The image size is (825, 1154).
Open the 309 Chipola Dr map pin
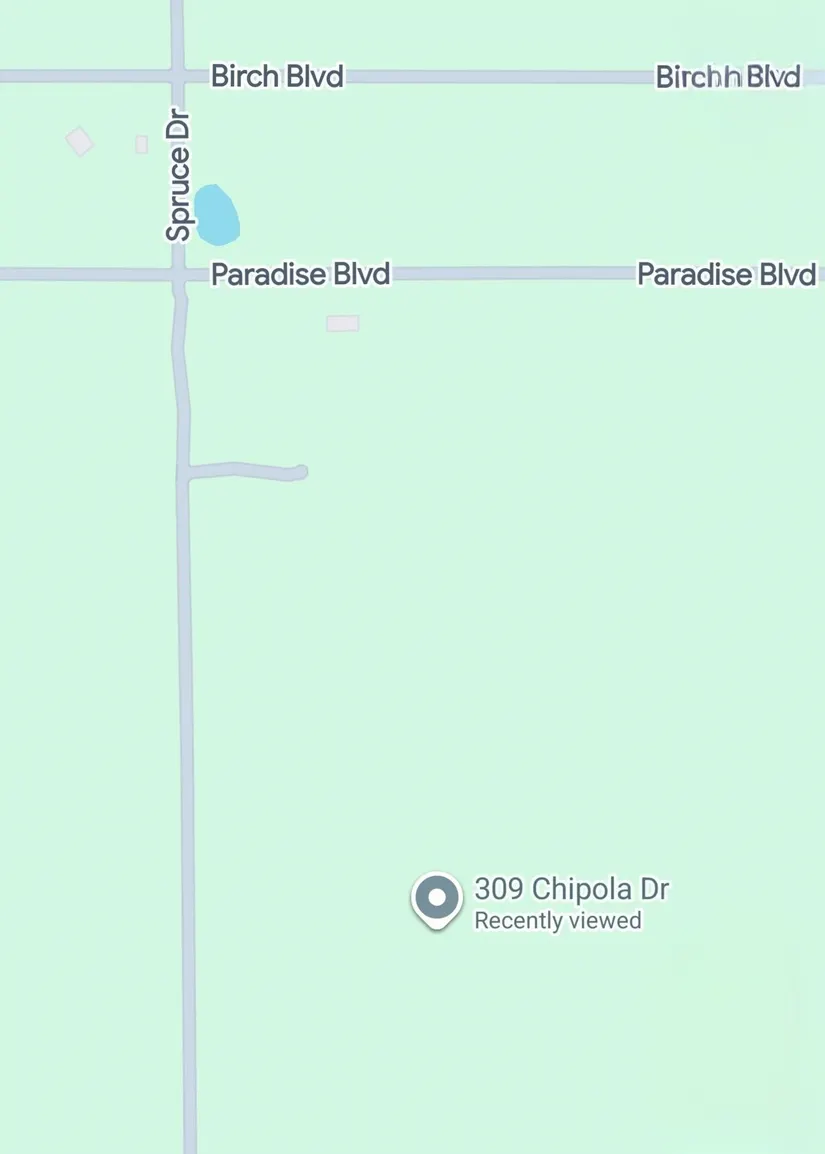[437, 898]
